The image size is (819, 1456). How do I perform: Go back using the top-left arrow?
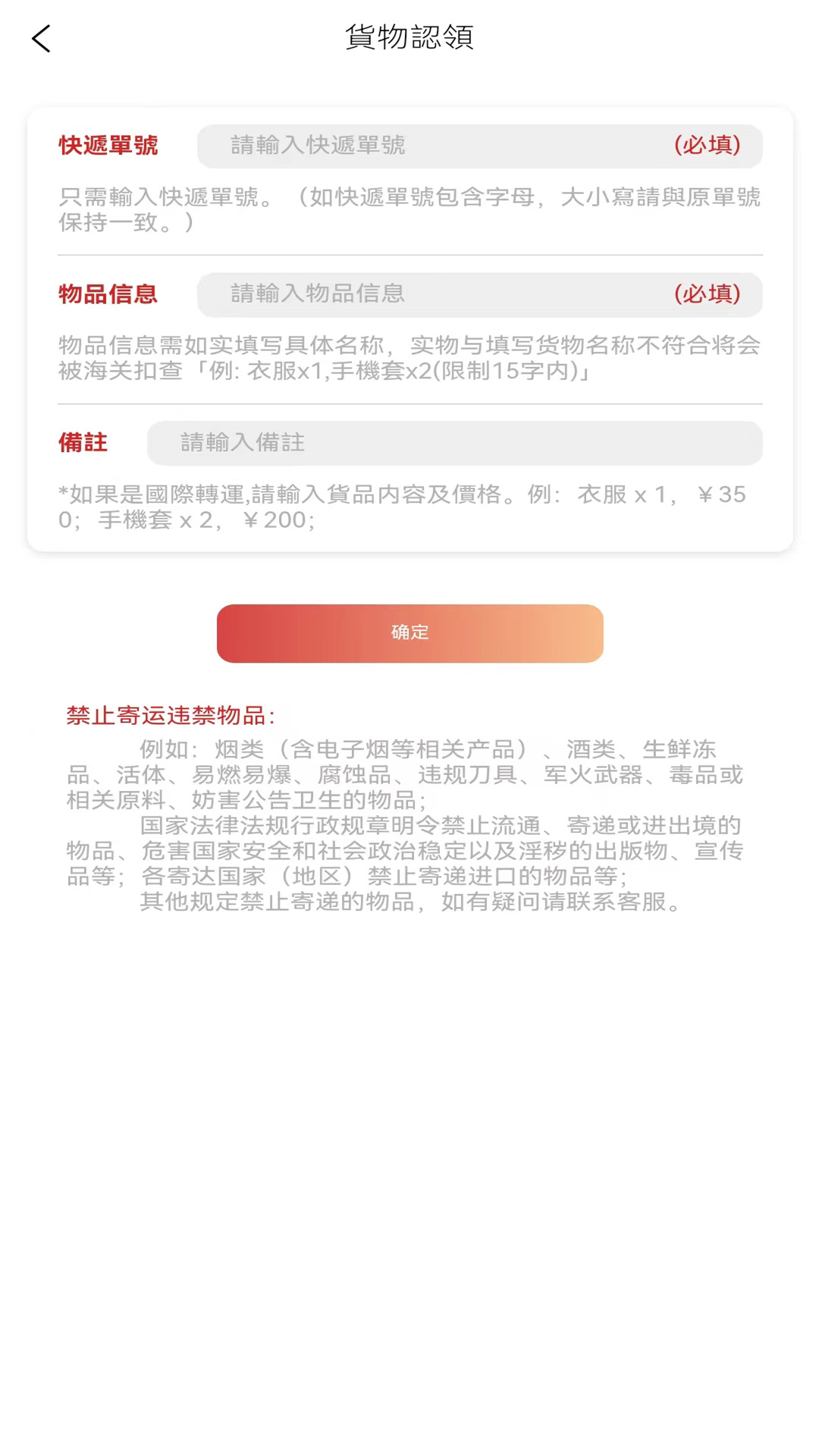pos(42,39)
